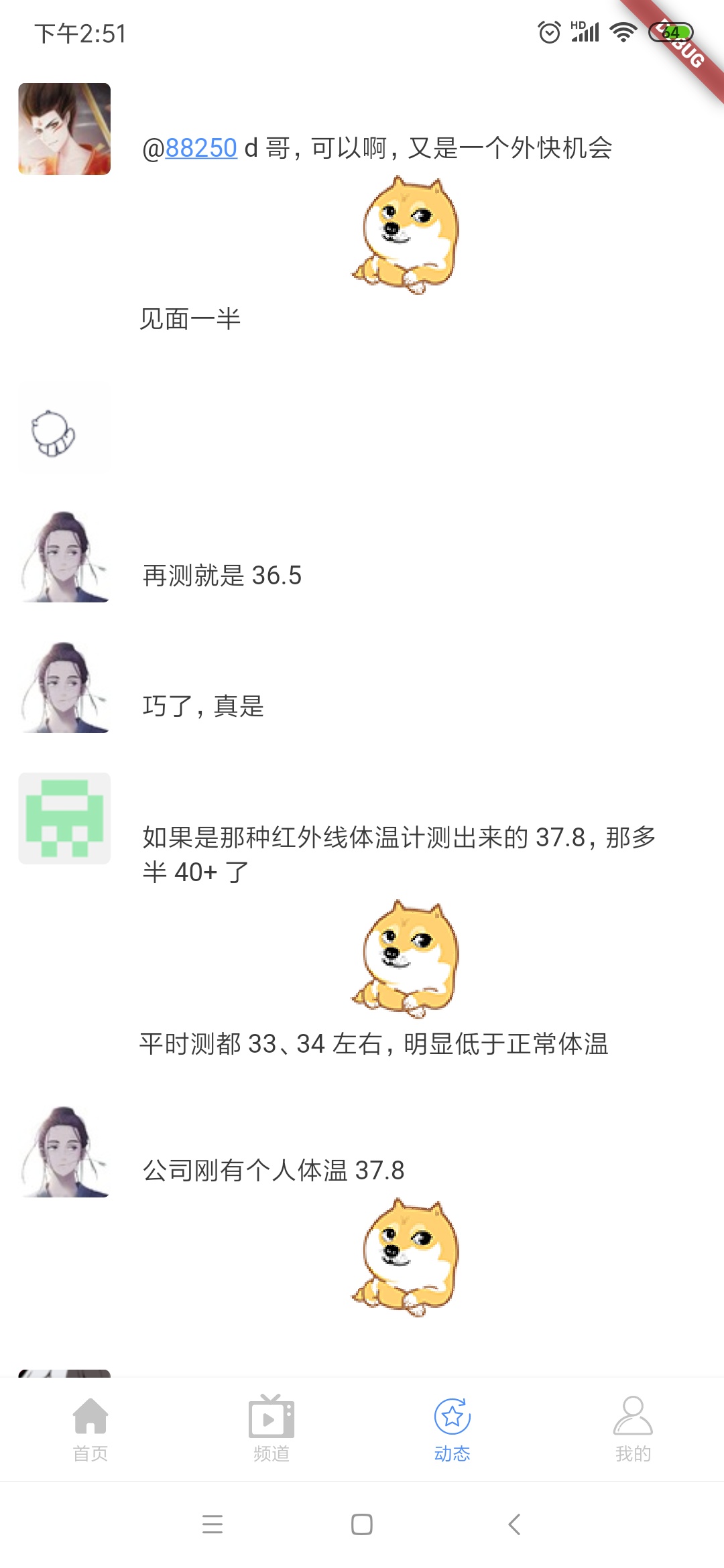The height and width of the screenshot is (1568, 724).
Task: Switch to the 首页 tab
Action: [90, 1429]
